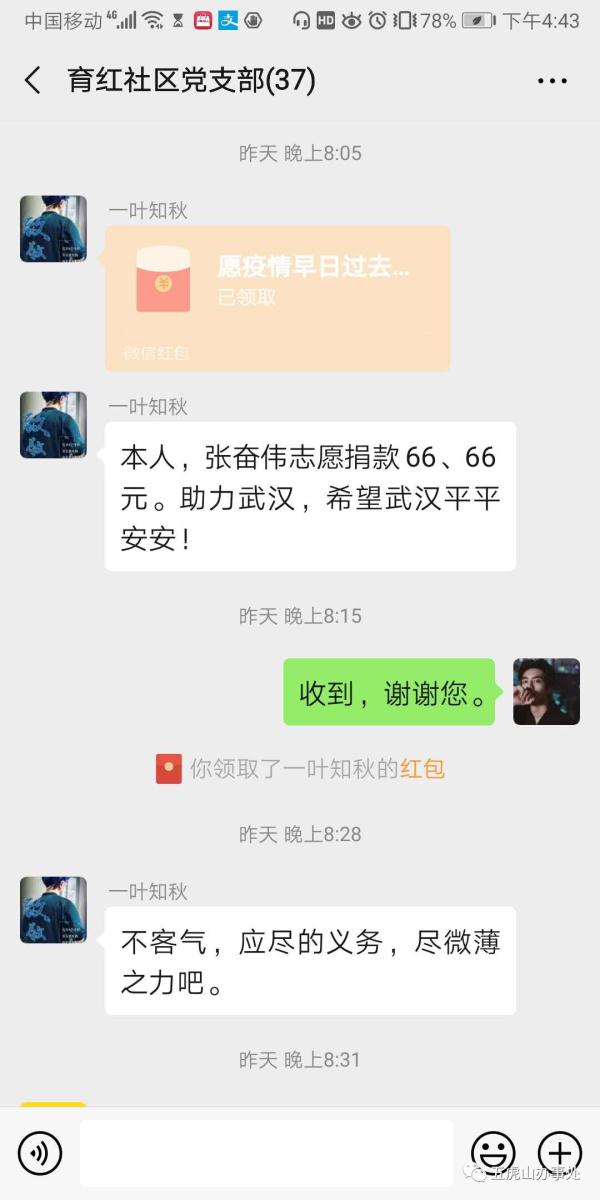Tap the 红包 link in the notice
The height and width of the screenshot is (1200, 600).
pyautogui.click(x=422, y=769)
